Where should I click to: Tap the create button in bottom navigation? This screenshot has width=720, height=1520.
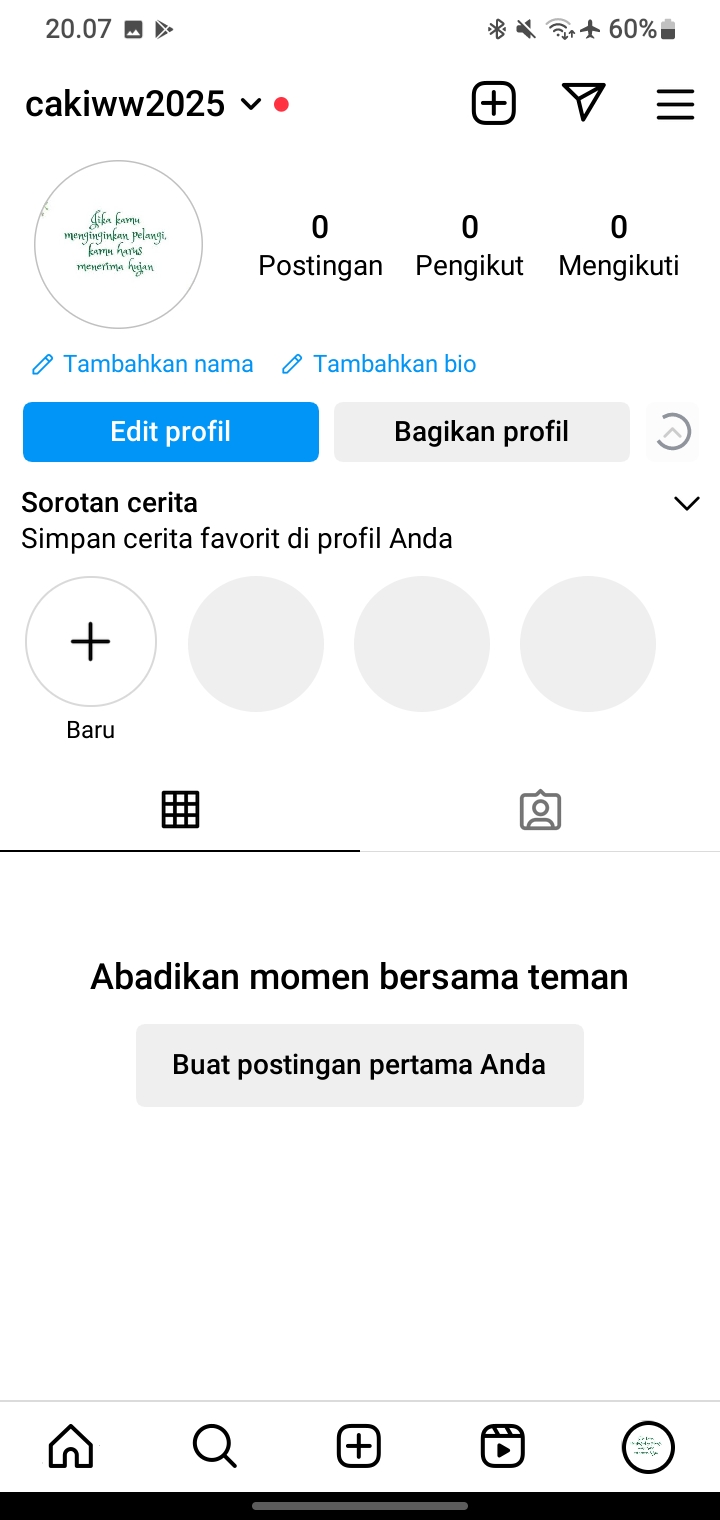click(x=359, y=1446)
